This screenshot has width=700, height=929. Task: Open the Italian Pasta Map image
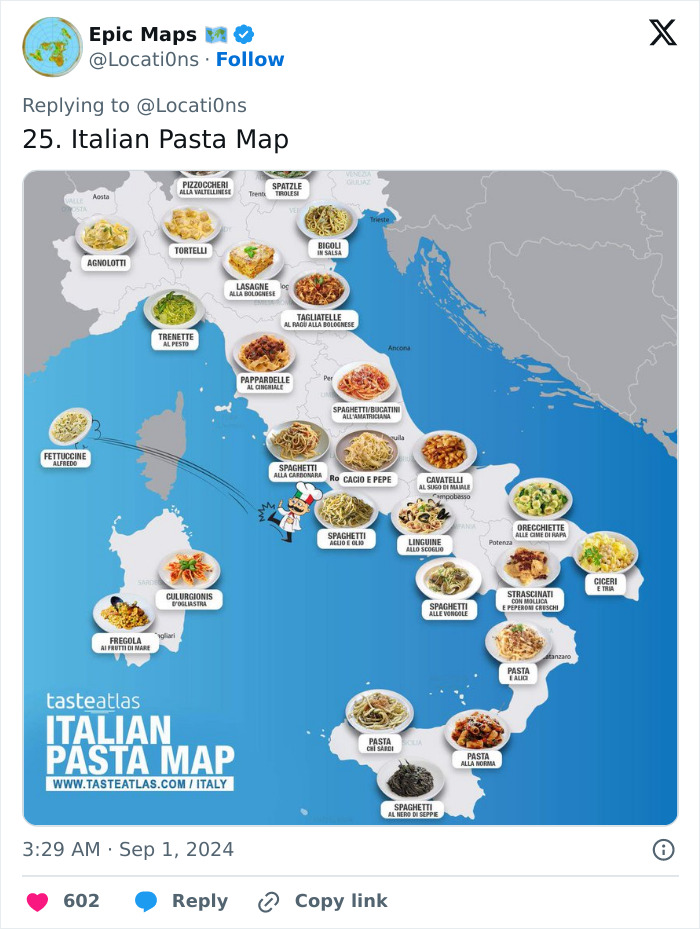[350, 497]
